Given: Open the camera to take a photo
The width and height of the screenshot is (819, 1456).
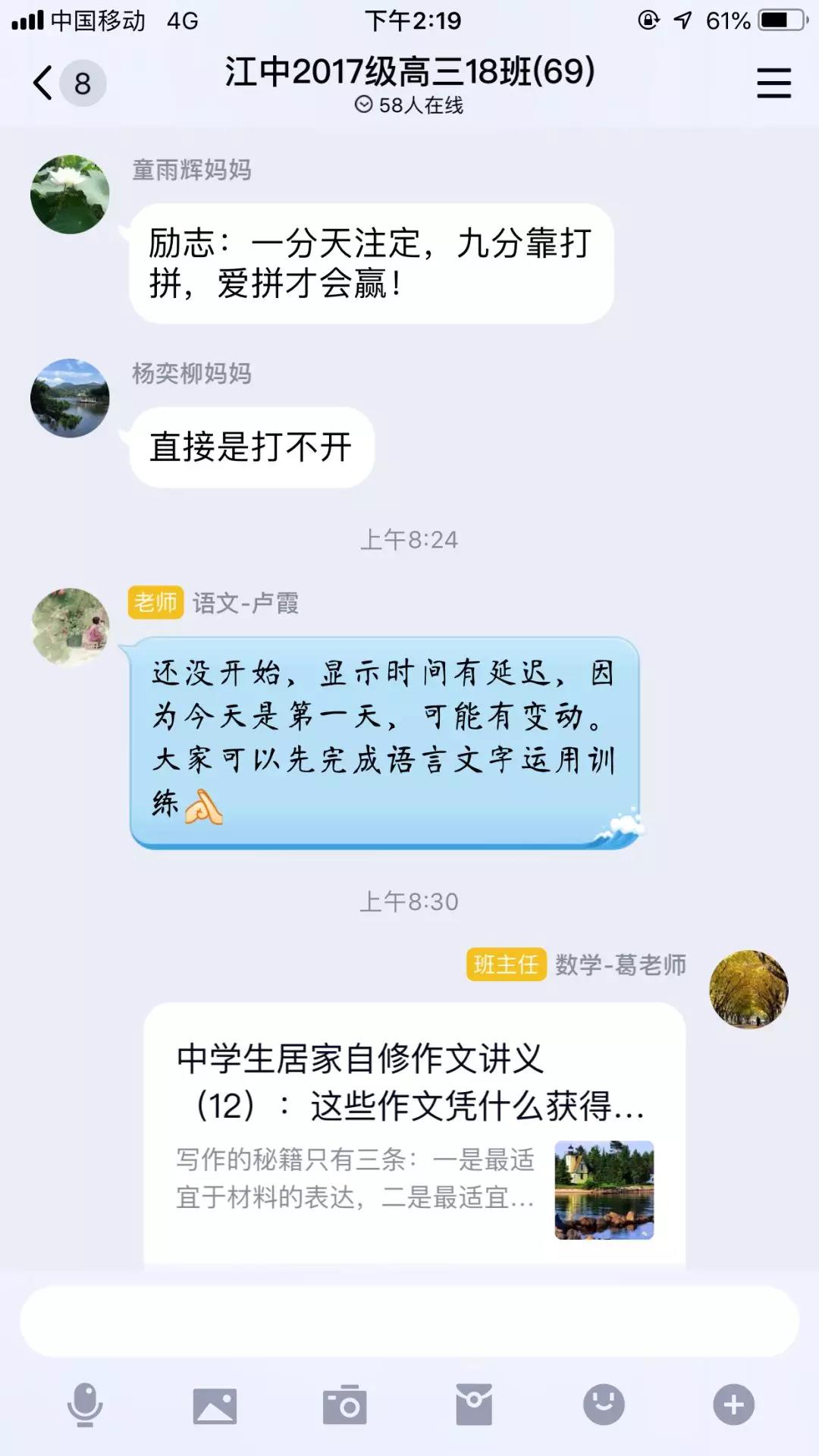Looking at the screenshot, I should [345, 1405].
